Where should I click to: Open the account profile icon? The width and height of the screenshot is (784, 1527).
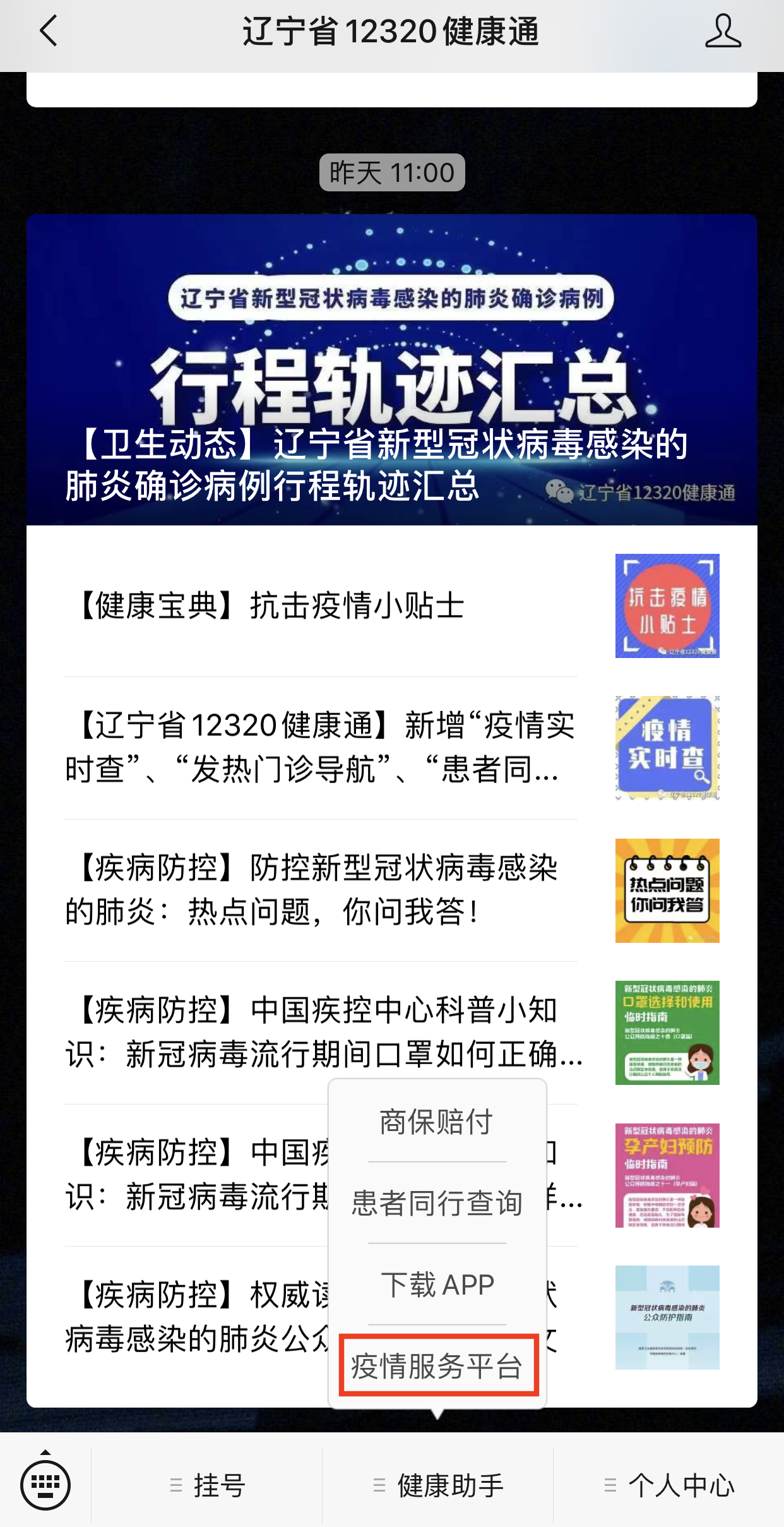click(723, 32)
